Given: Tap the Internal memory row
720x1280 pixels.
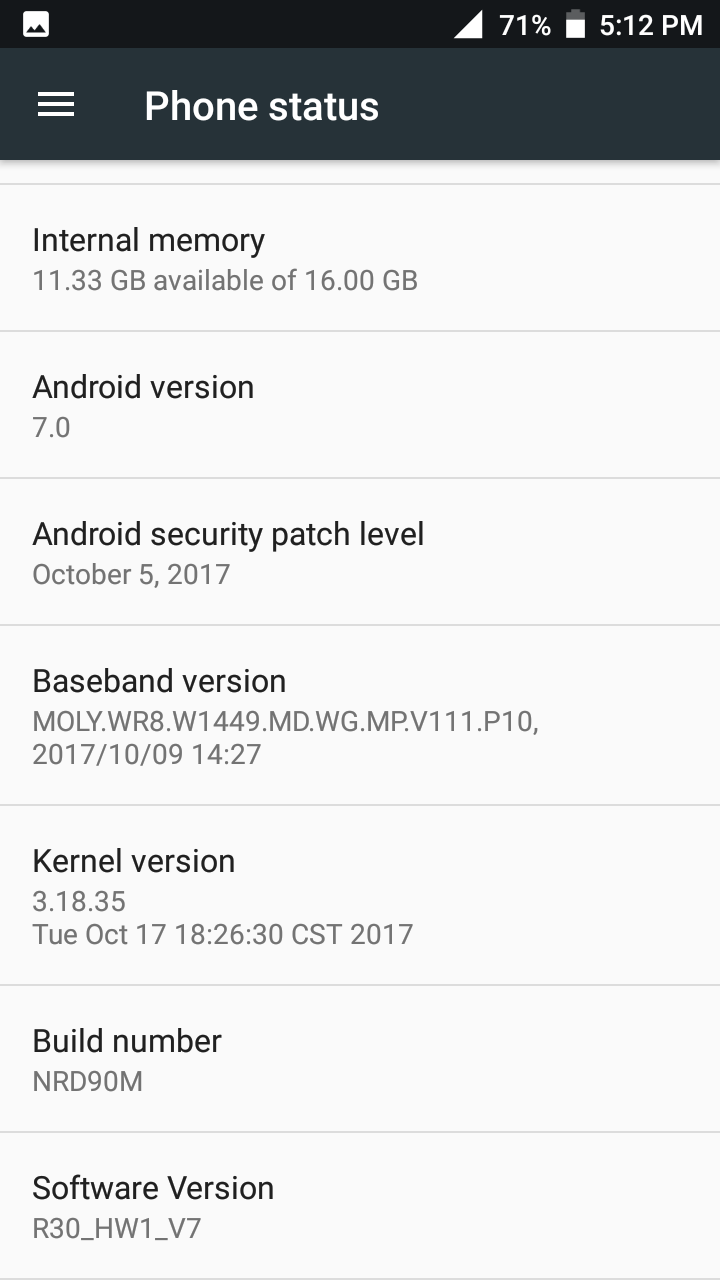Looking at the screenshot, I should (x=360, y=258).
